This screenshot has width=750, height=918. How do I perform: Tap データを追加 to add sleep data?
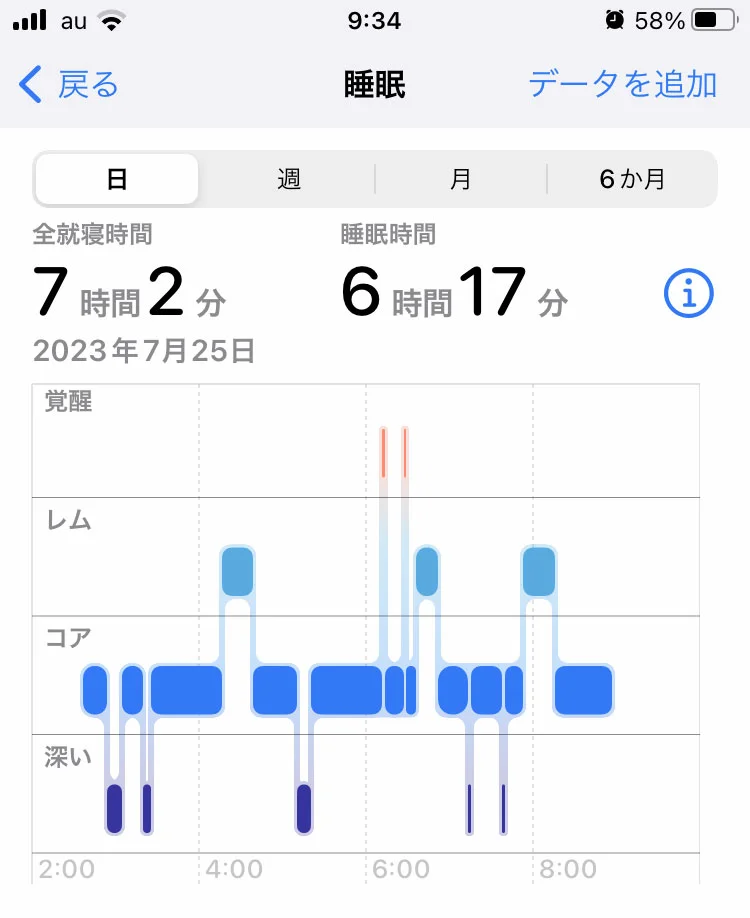pyautogui.click(x=622, y=85)
